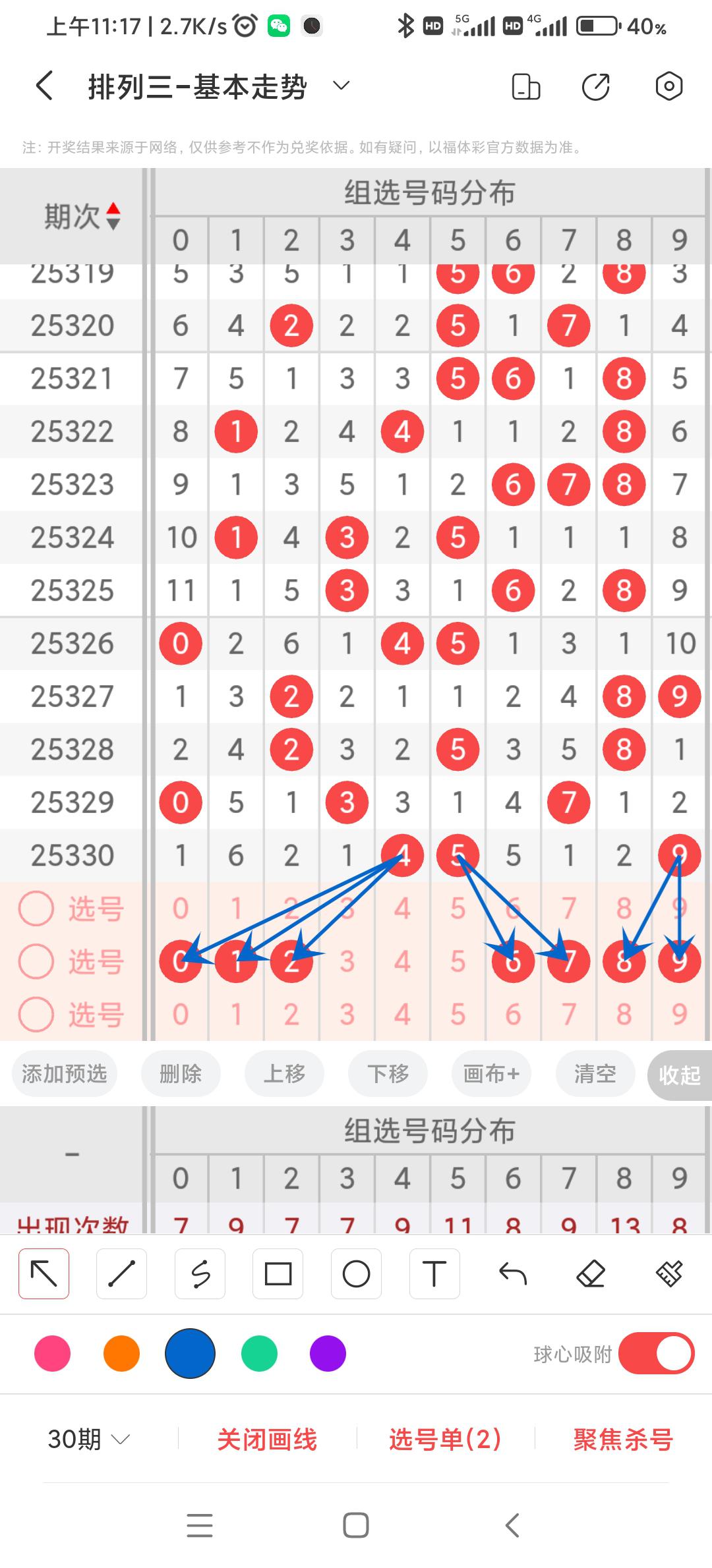Screen dimensions: 712x1568
Task: Collapse panel with 收起
Action: pyautogui.click(x=679, y=1075)
